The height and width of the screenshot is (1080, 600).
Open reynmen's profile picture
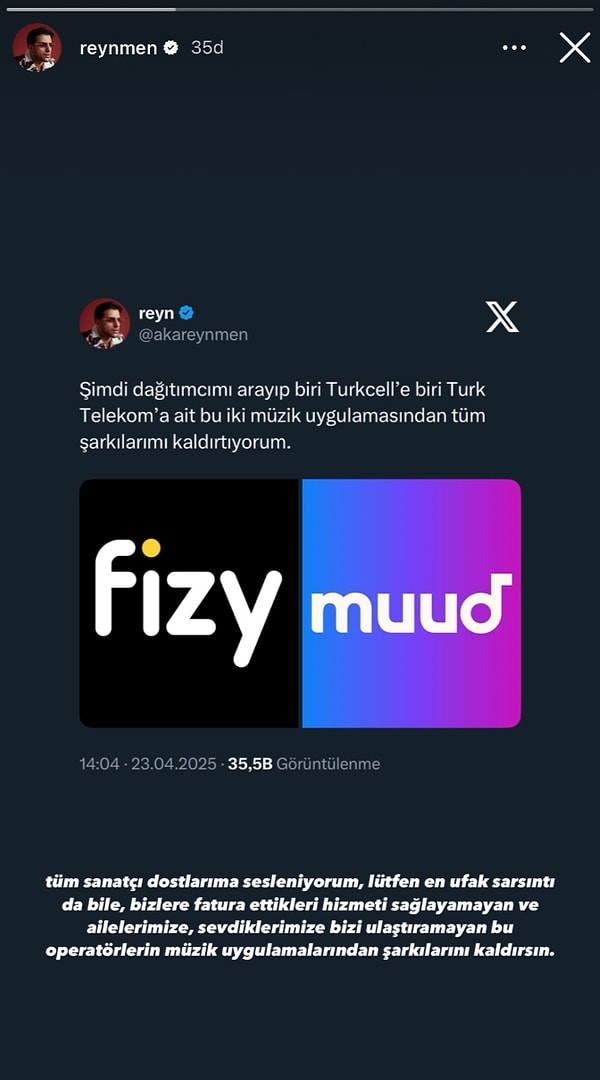coord(36,47)
